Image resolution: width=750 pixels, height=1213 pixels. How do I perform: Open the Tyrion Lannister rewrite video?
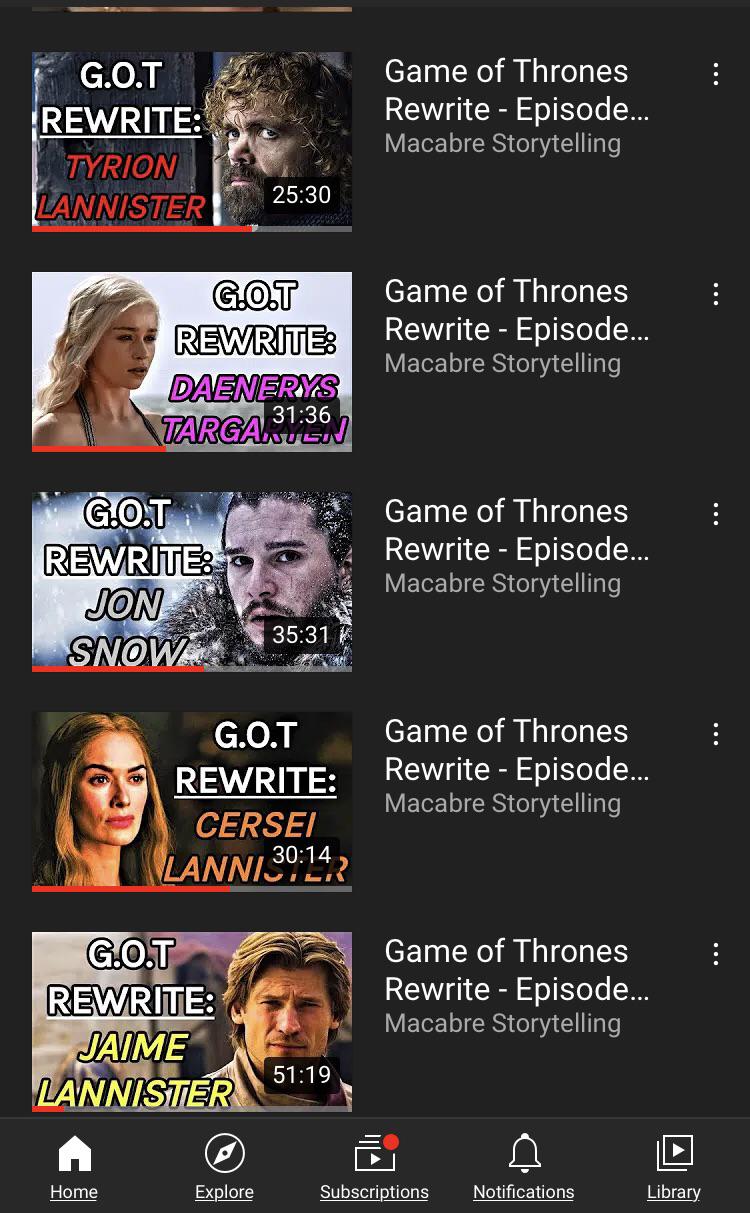point(192,142)
